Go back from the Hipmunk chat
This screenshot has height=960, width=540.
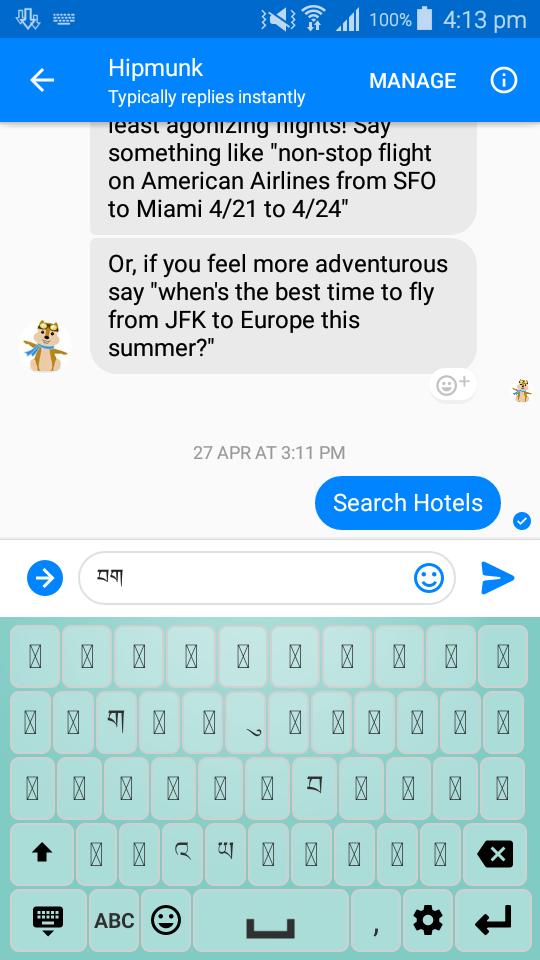(42, 80)
